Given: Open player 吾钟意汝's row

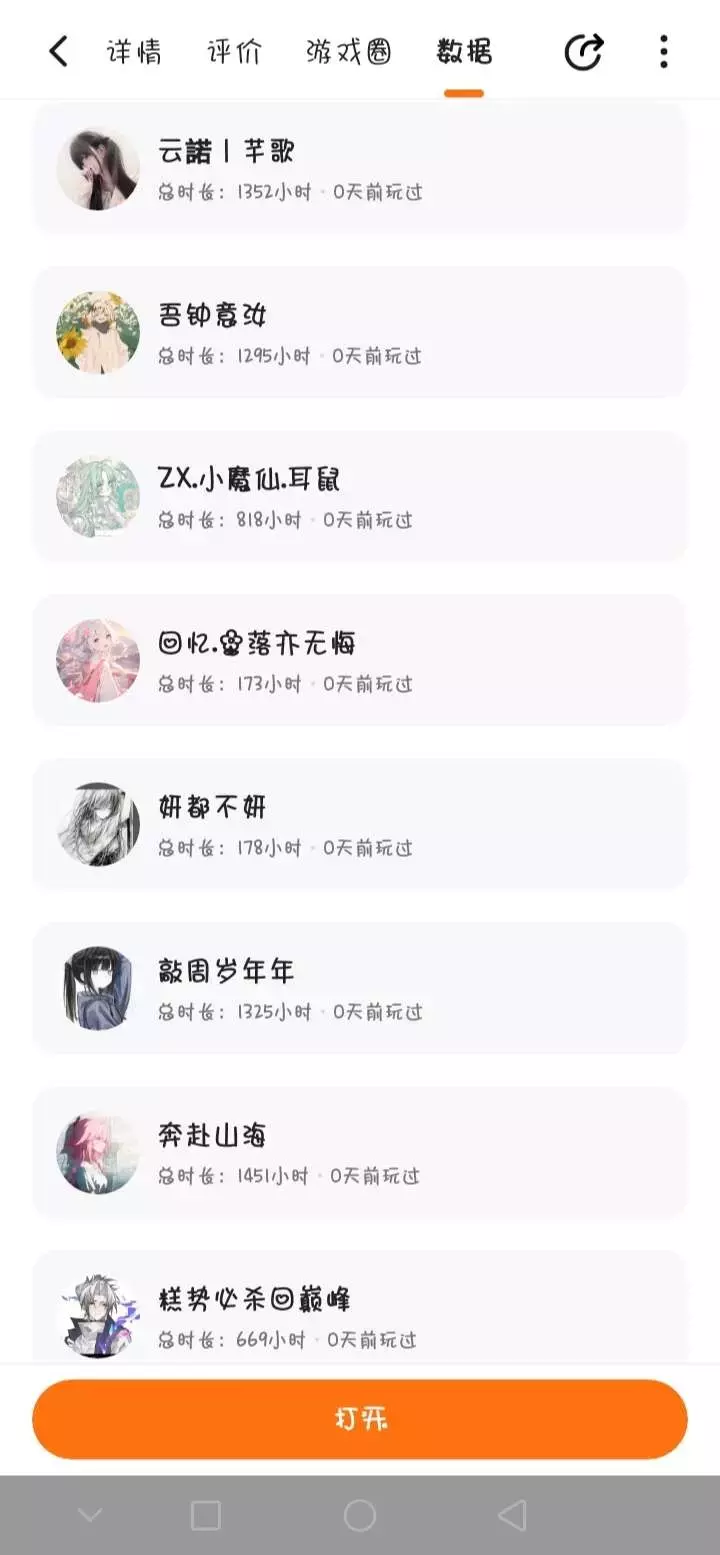Looking at the screenshot, I should 360,332.
